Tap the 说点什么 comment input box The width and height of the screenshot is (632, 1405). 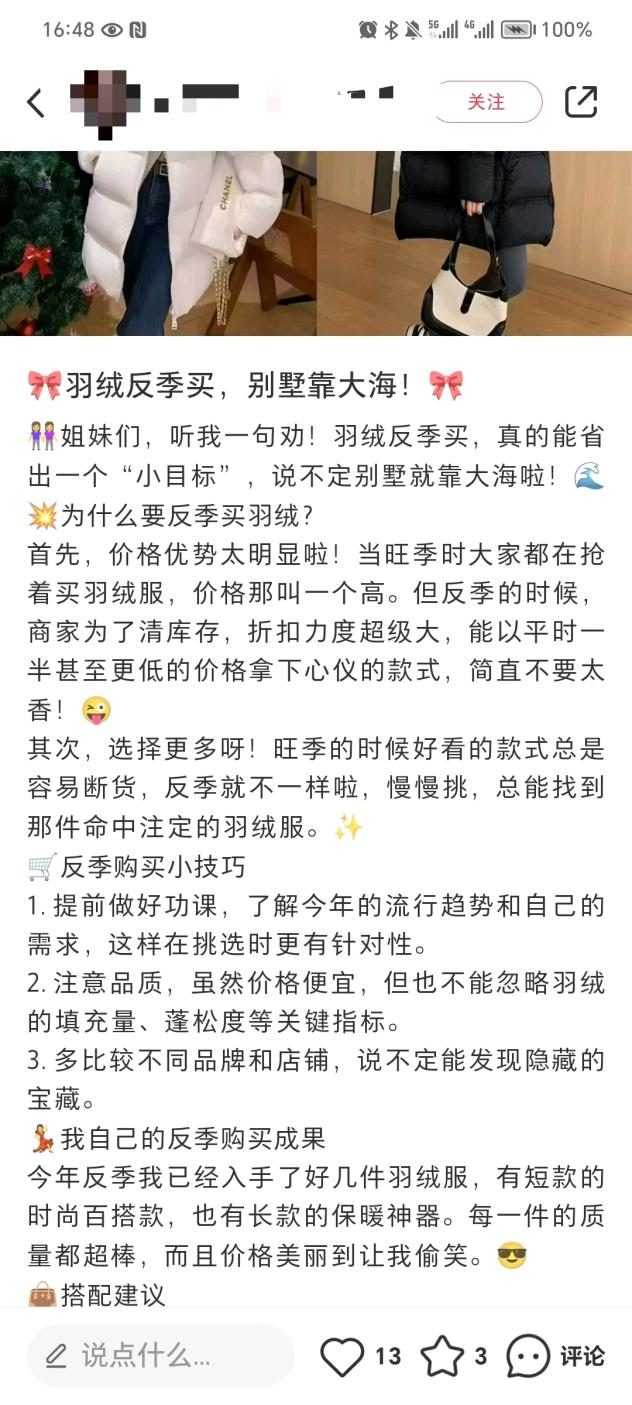pyautogui.click(x=160, y=1356)
